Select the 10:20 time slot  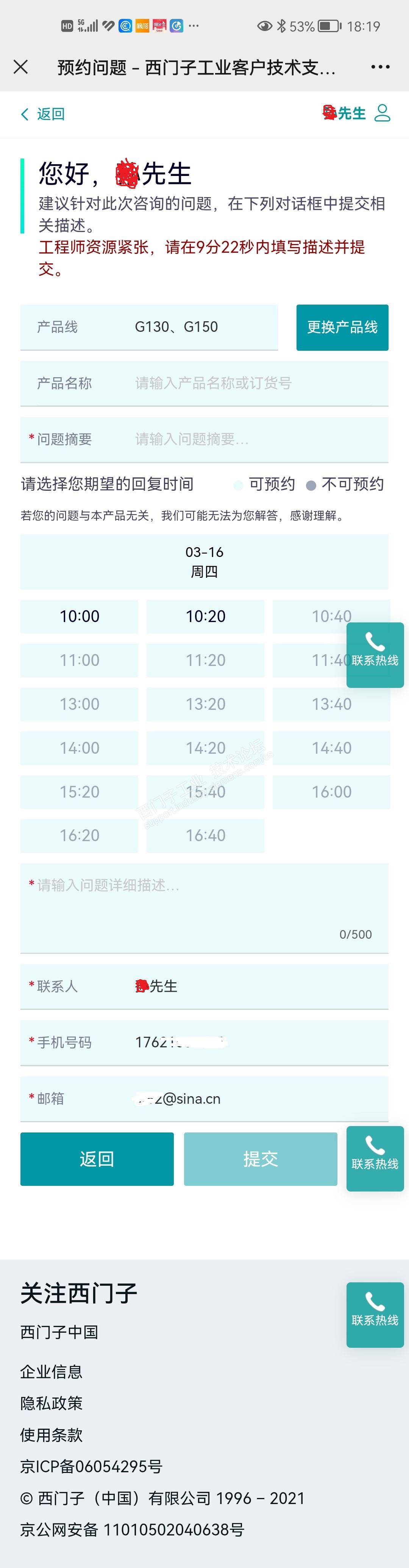(x=205, y=616)
